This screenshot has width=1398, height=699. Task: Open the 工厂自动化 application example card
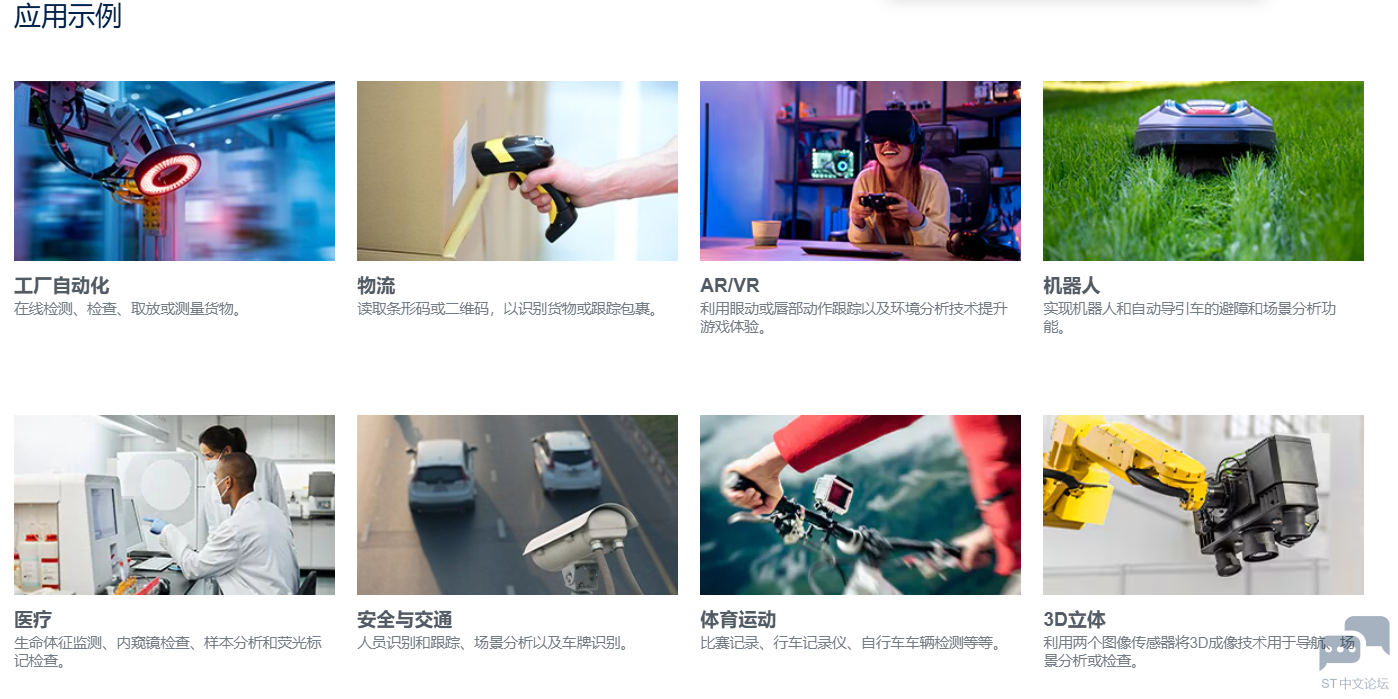[x=174, y=171]
